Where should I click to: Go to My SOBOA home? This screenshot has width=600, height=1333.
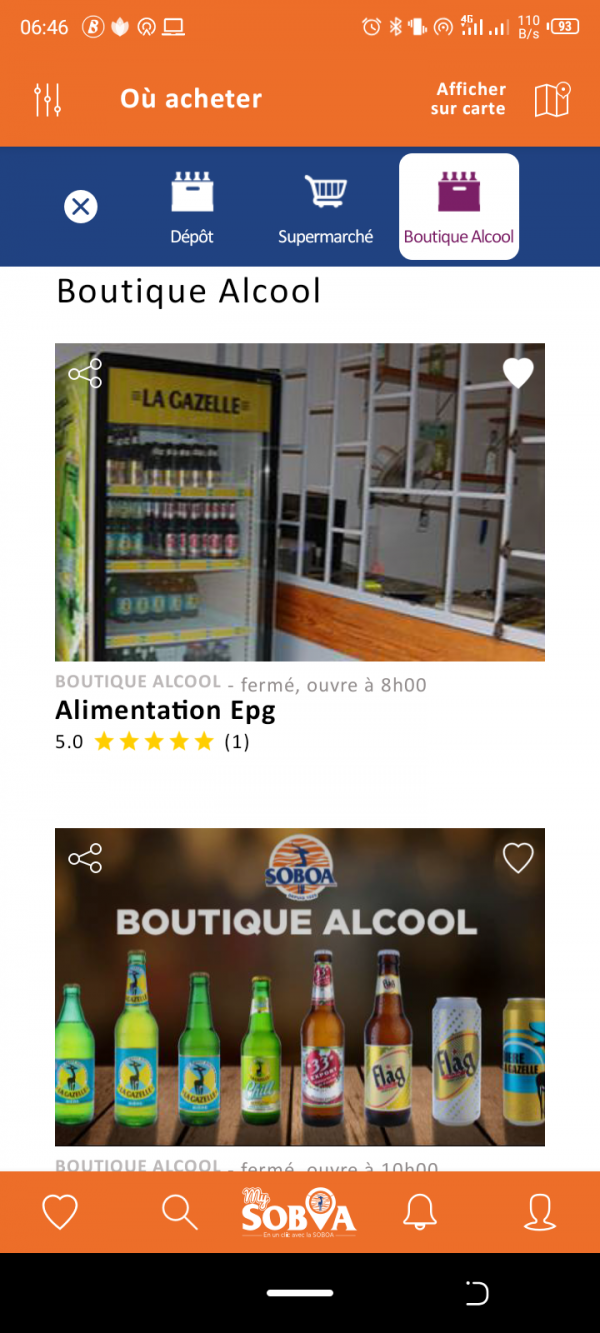[299, 1212]
